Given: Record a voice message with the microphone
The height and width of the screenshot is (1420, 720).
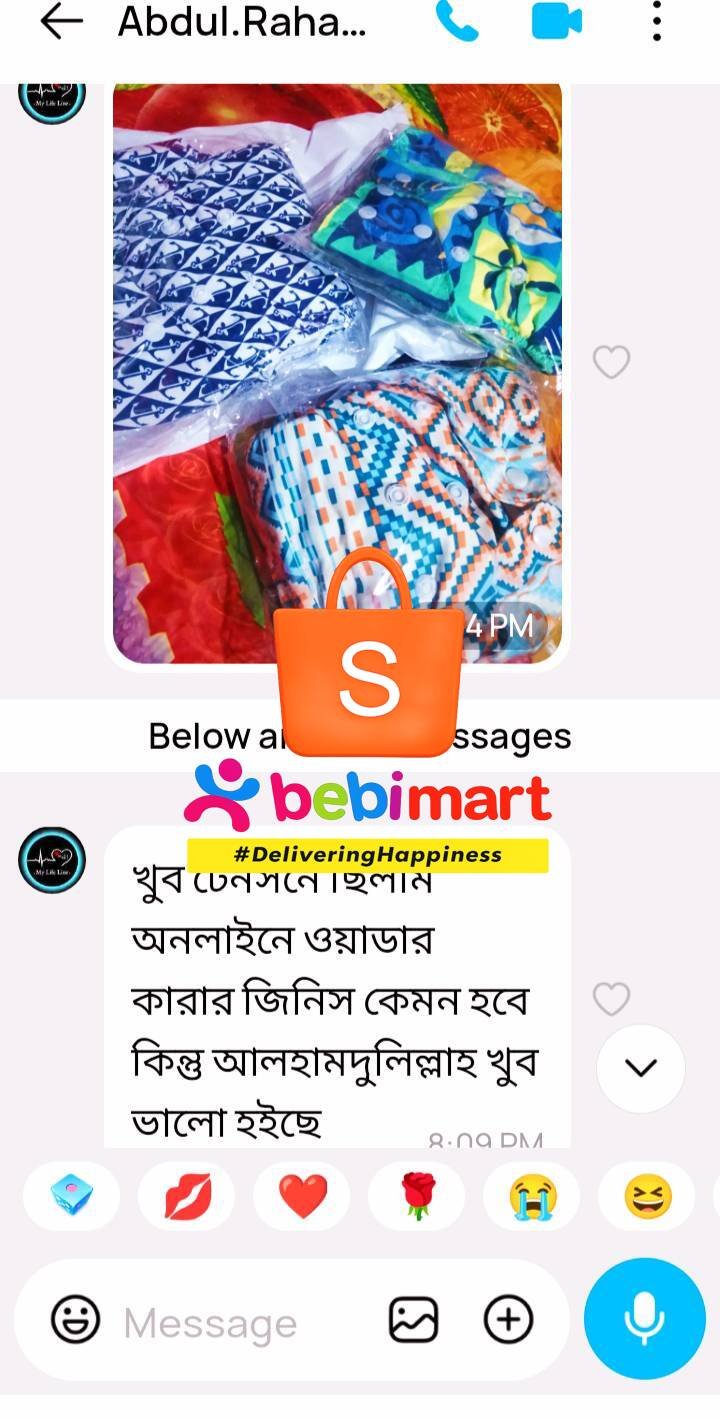Looking at the screenshot, I should [x=644, y=1319].
